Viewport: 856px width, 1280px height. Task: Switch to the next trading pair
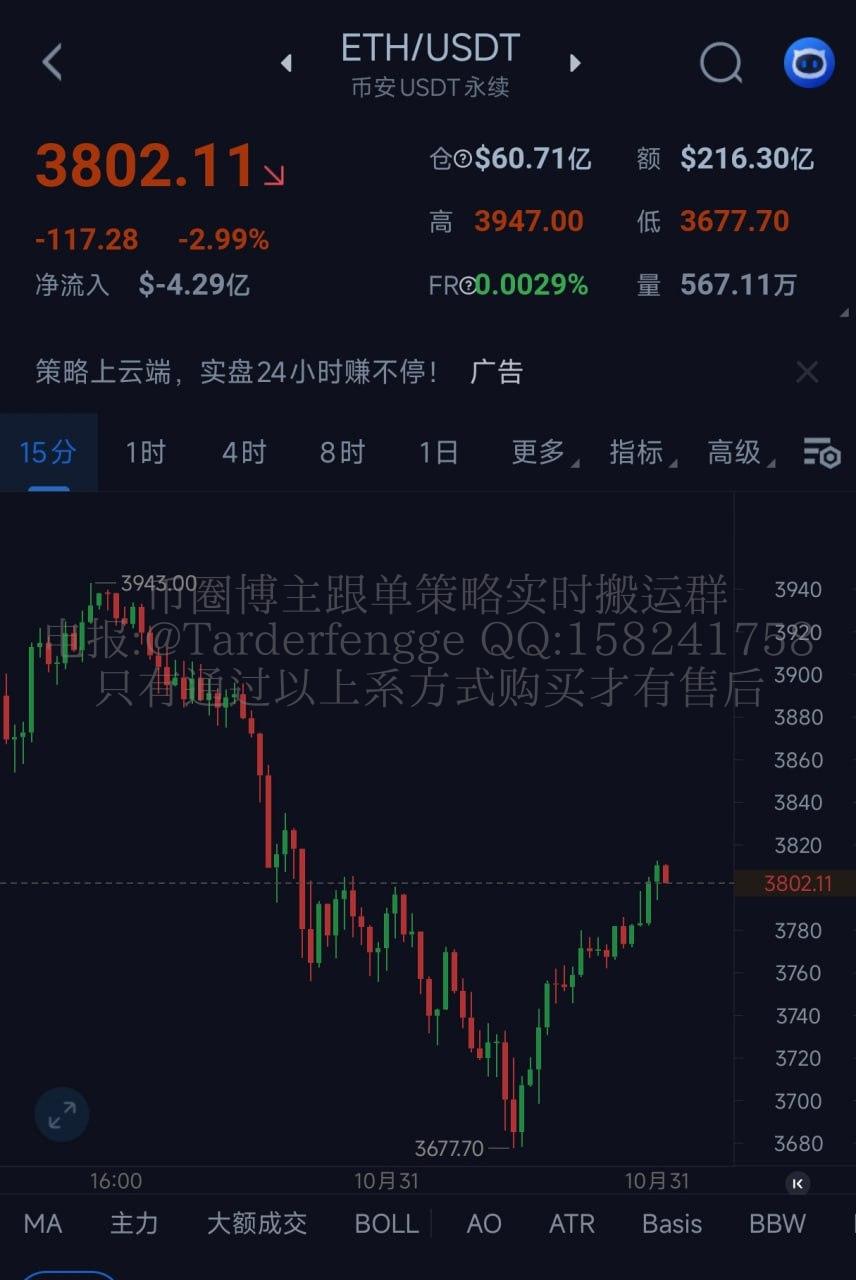tap(575, 63)
